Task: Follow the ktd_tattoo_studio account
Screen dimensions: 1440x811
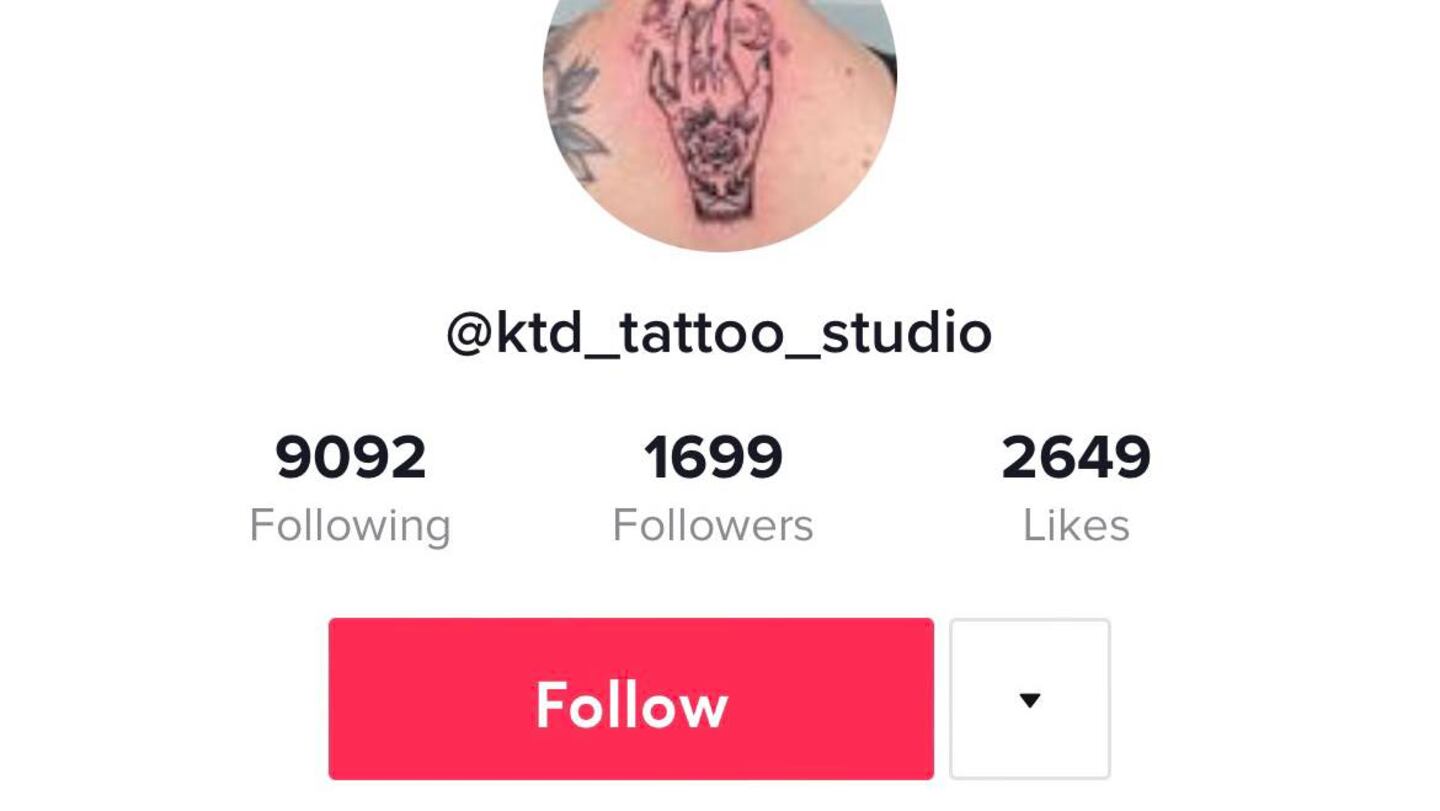Action: click(630, 699)
